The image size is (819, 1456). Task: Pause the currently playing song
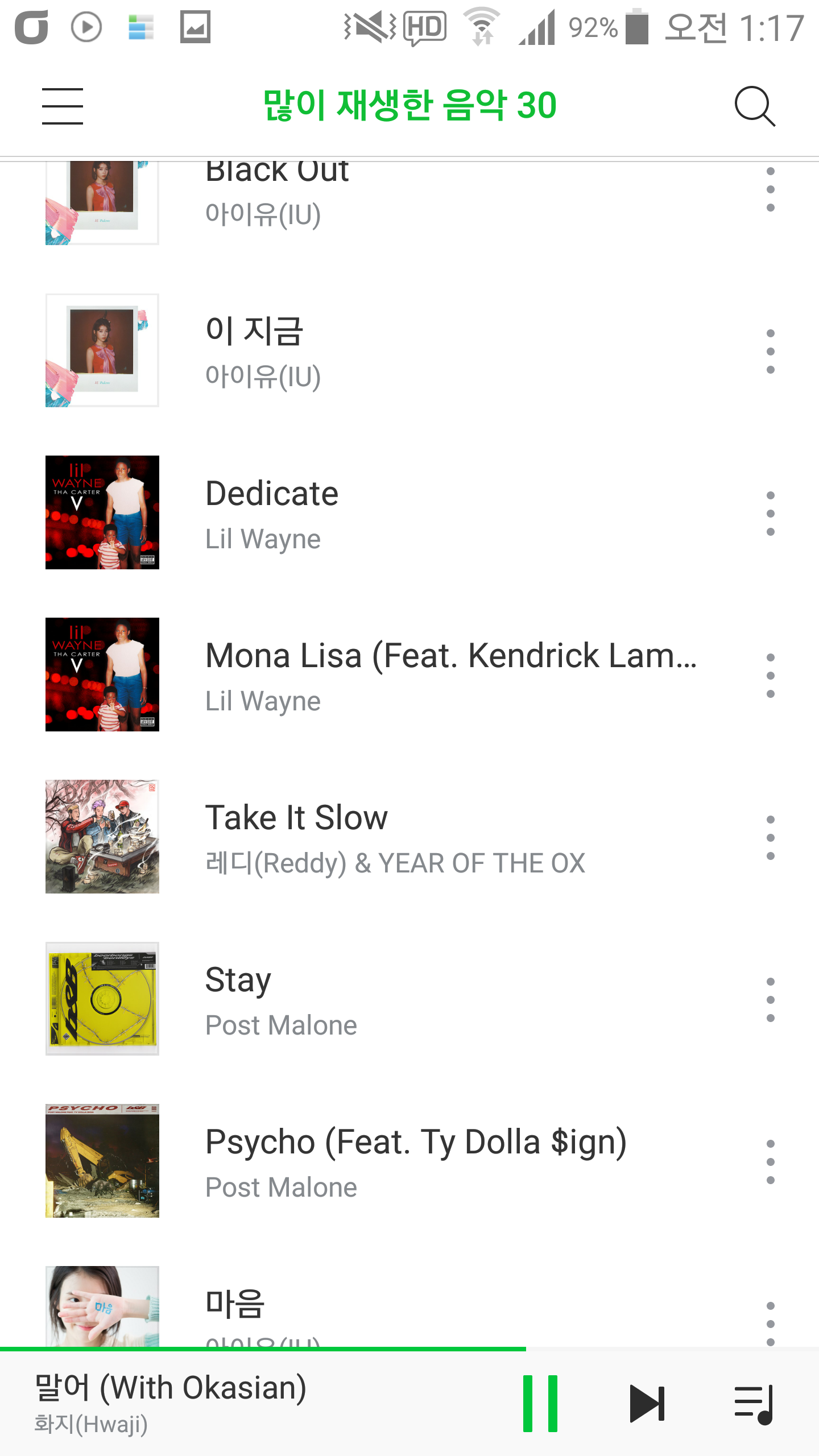click(540, 1403)
